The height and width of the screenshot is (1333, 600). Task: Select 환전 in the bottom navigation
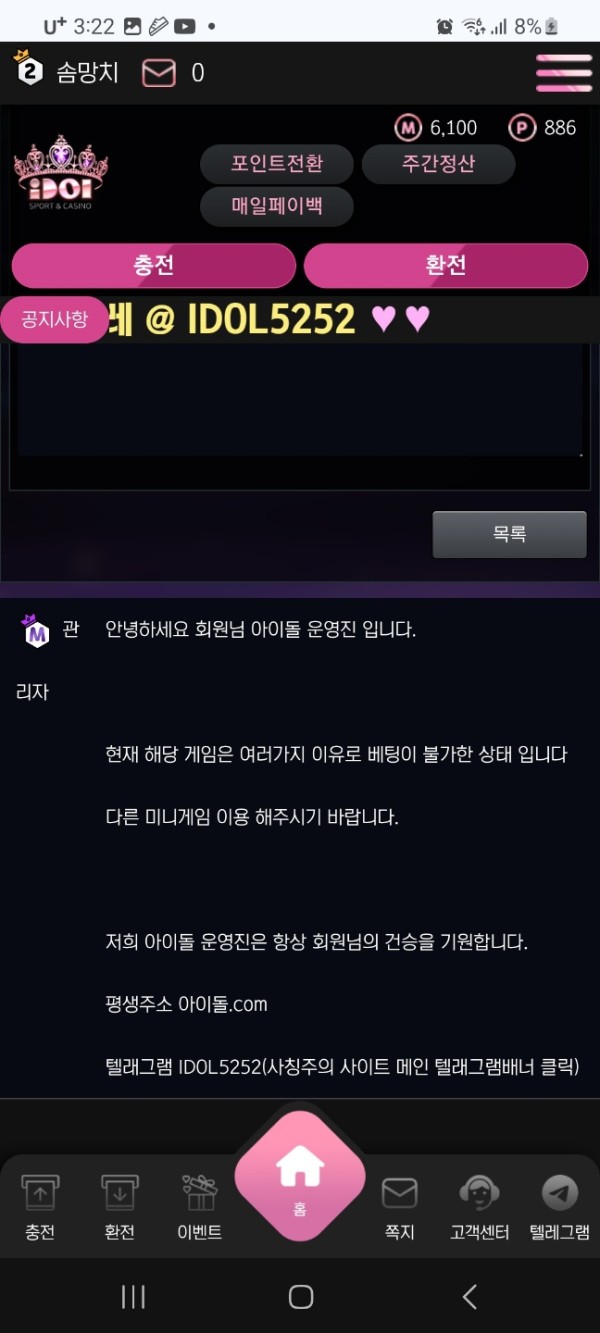[x=120, y=1207]
